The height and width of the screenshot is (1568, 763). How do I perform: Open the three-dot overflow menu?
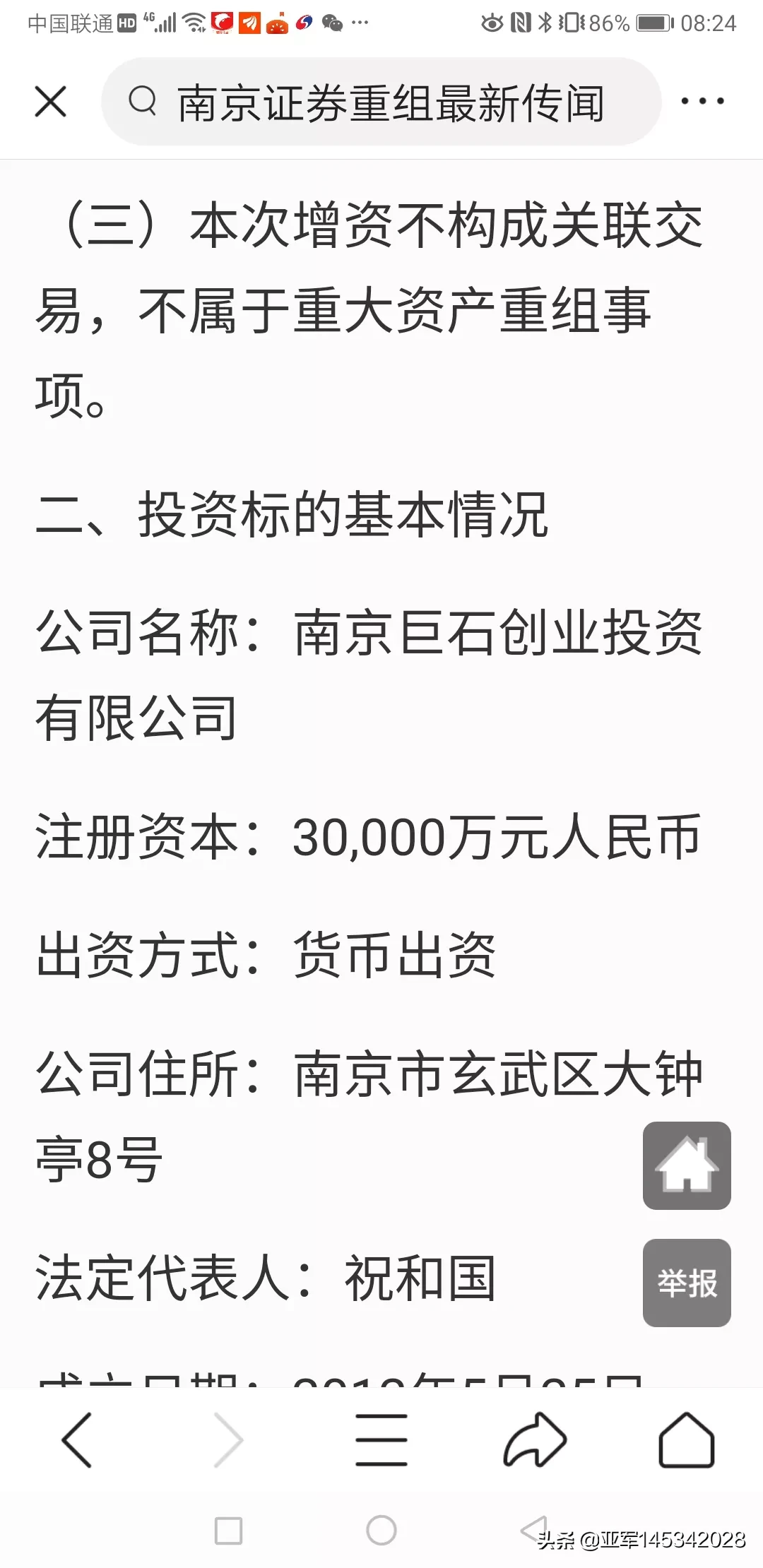pyautogui.click(x=702, y=102)
